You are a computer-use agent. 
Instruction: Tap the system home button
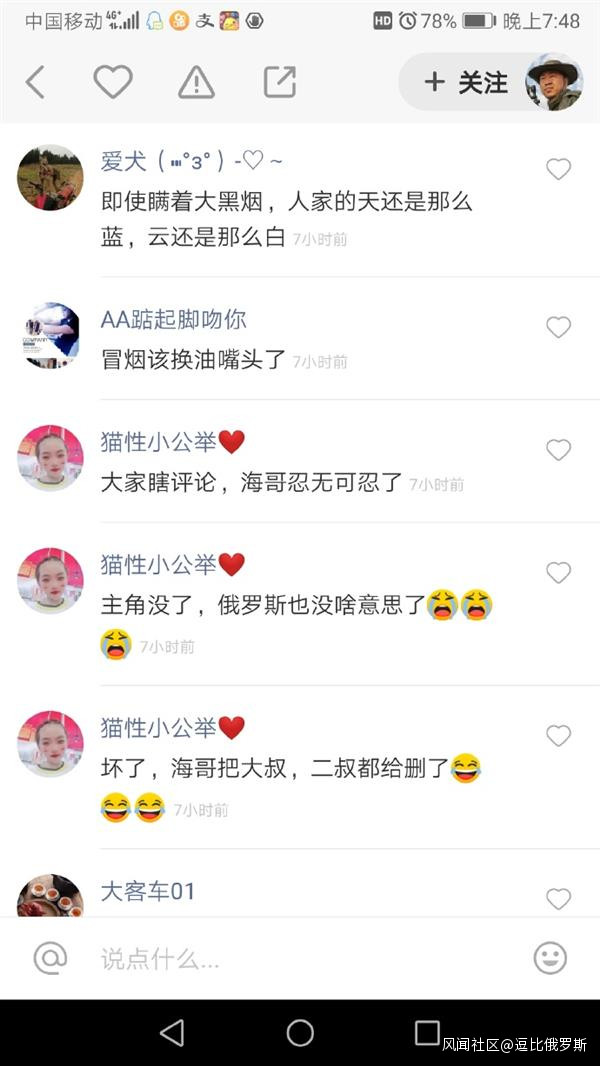(300, 1033)
